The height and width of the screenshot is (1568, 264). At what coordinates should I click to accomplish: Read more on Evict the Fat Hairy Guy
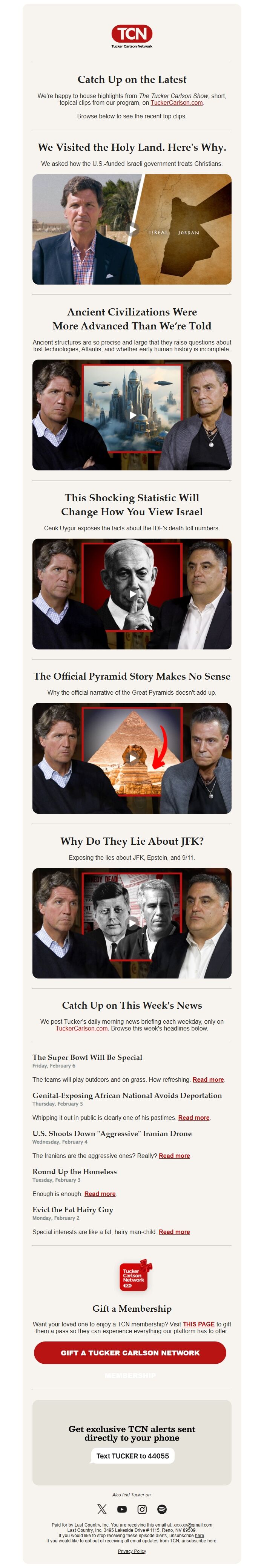pyautogui.click(x=174, y=1232)
